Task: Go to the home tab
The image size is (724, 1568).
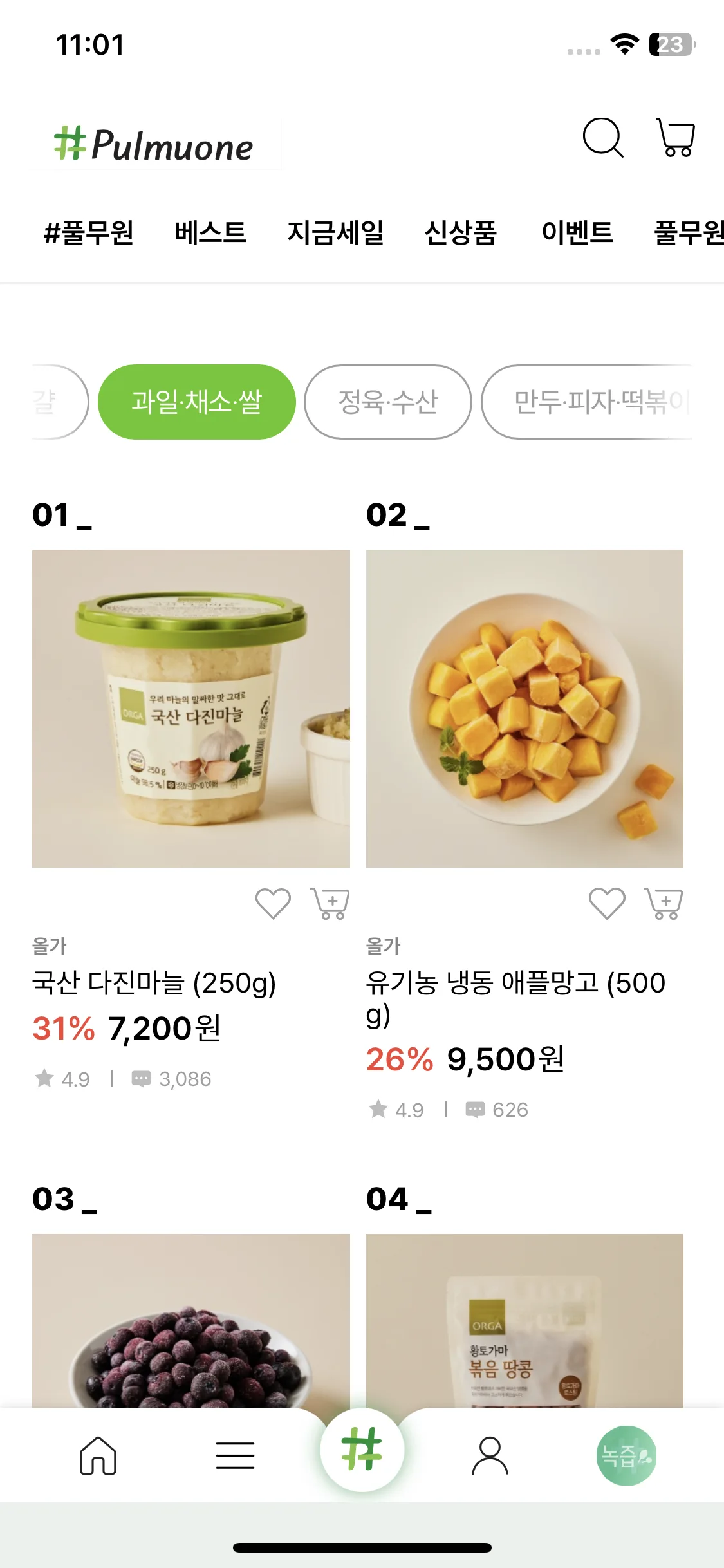Action: point(98,1455)
